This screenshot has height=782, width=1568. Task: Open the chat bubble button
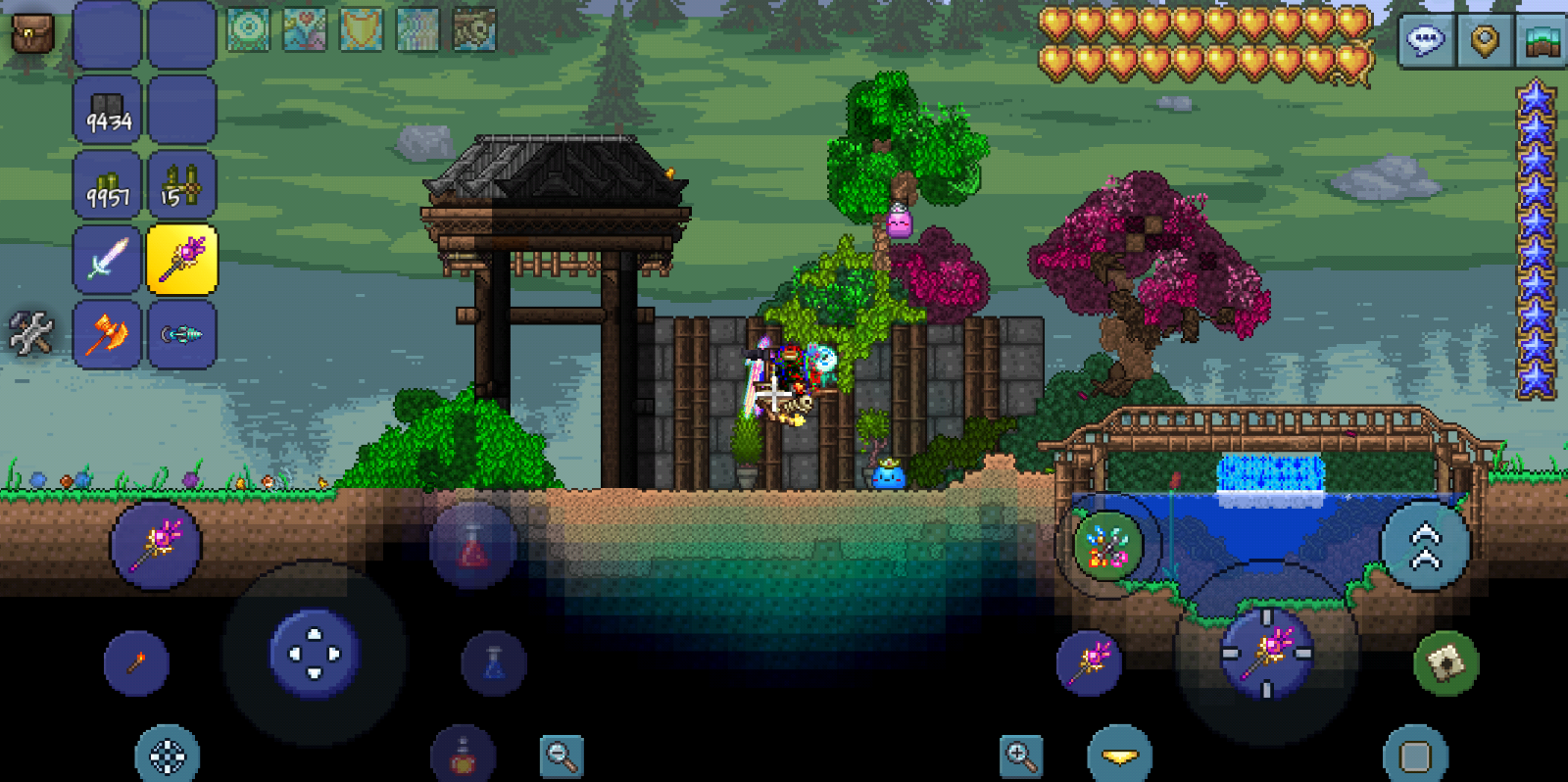pos(1425,40)
